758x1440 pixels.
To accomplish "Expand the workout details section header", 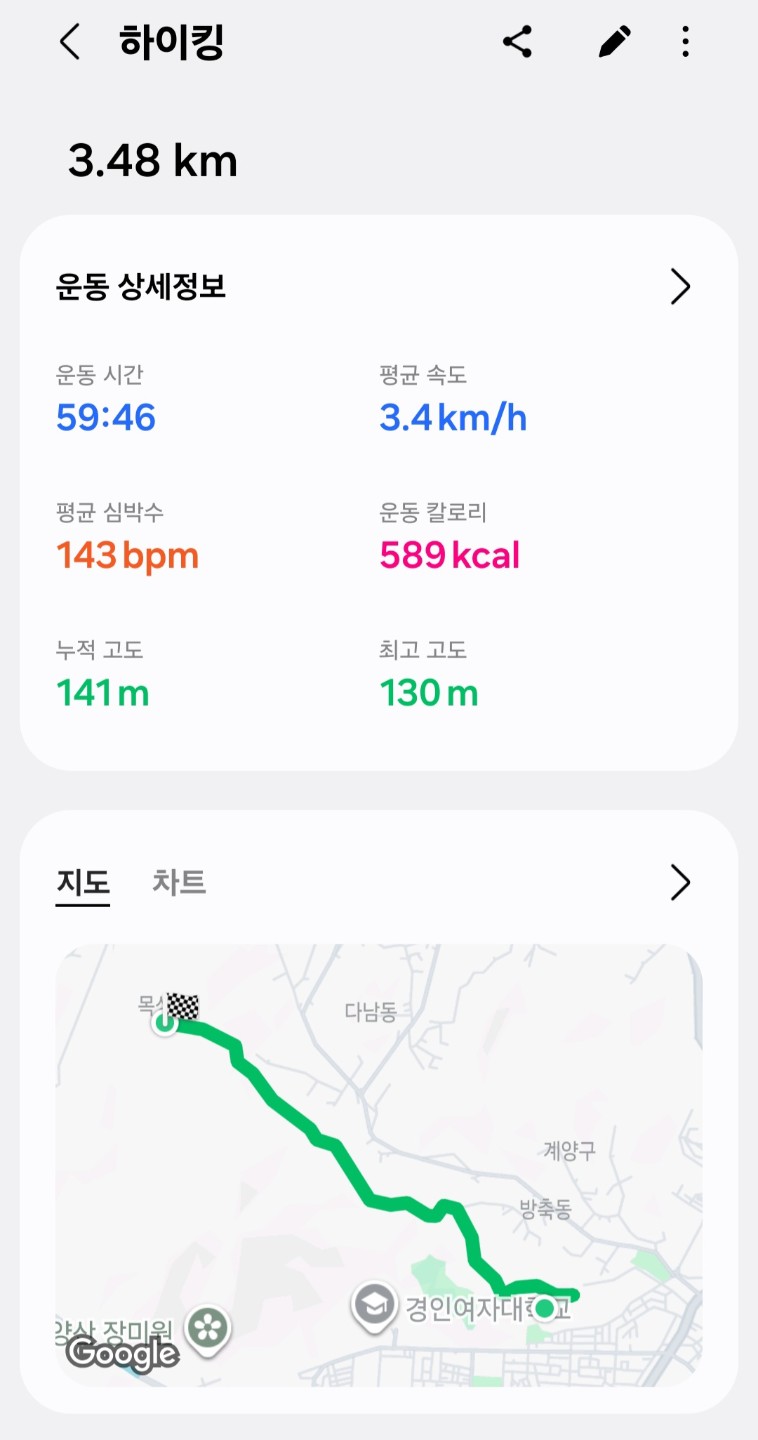I will click(x=140, y=287).
